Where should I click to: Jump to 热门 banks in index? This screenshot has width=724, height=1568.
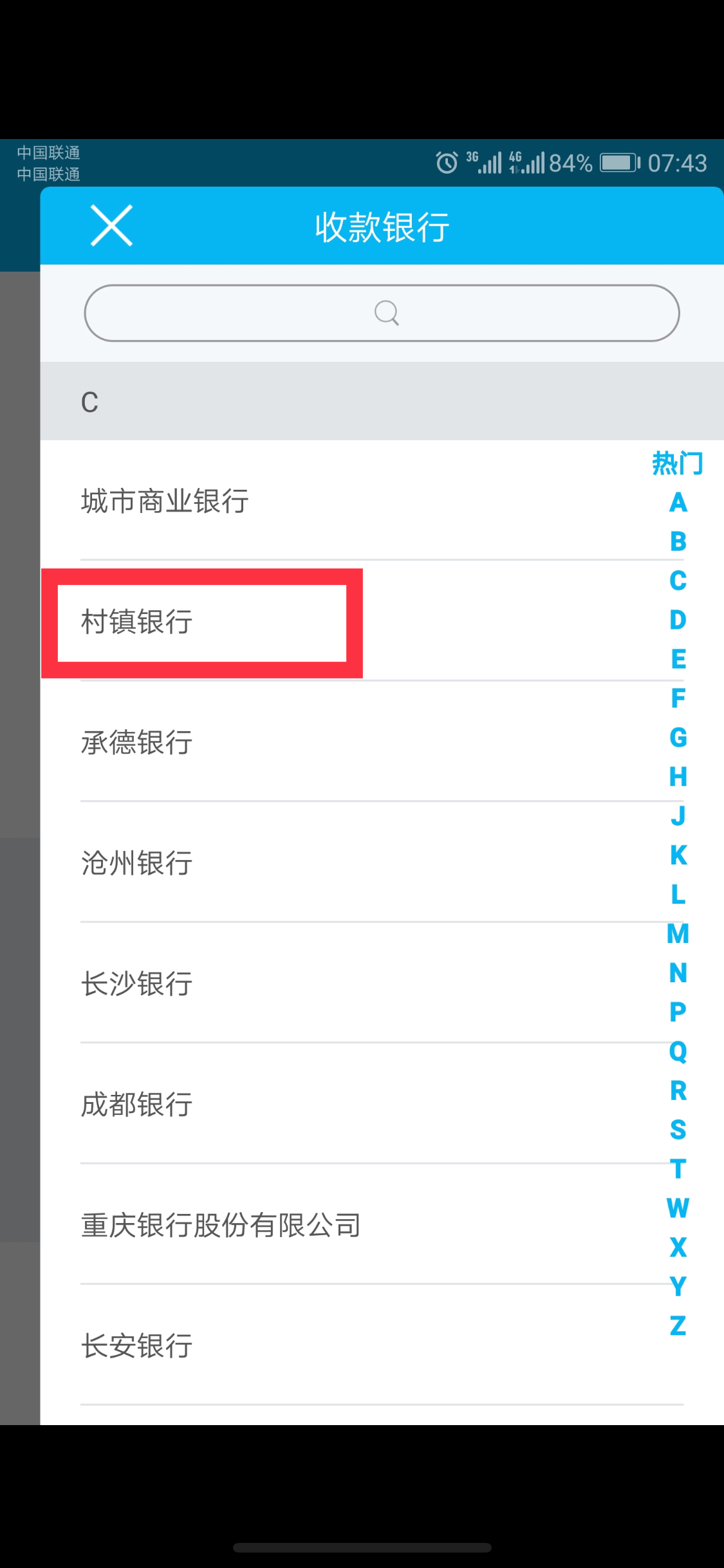click(678, 463)
